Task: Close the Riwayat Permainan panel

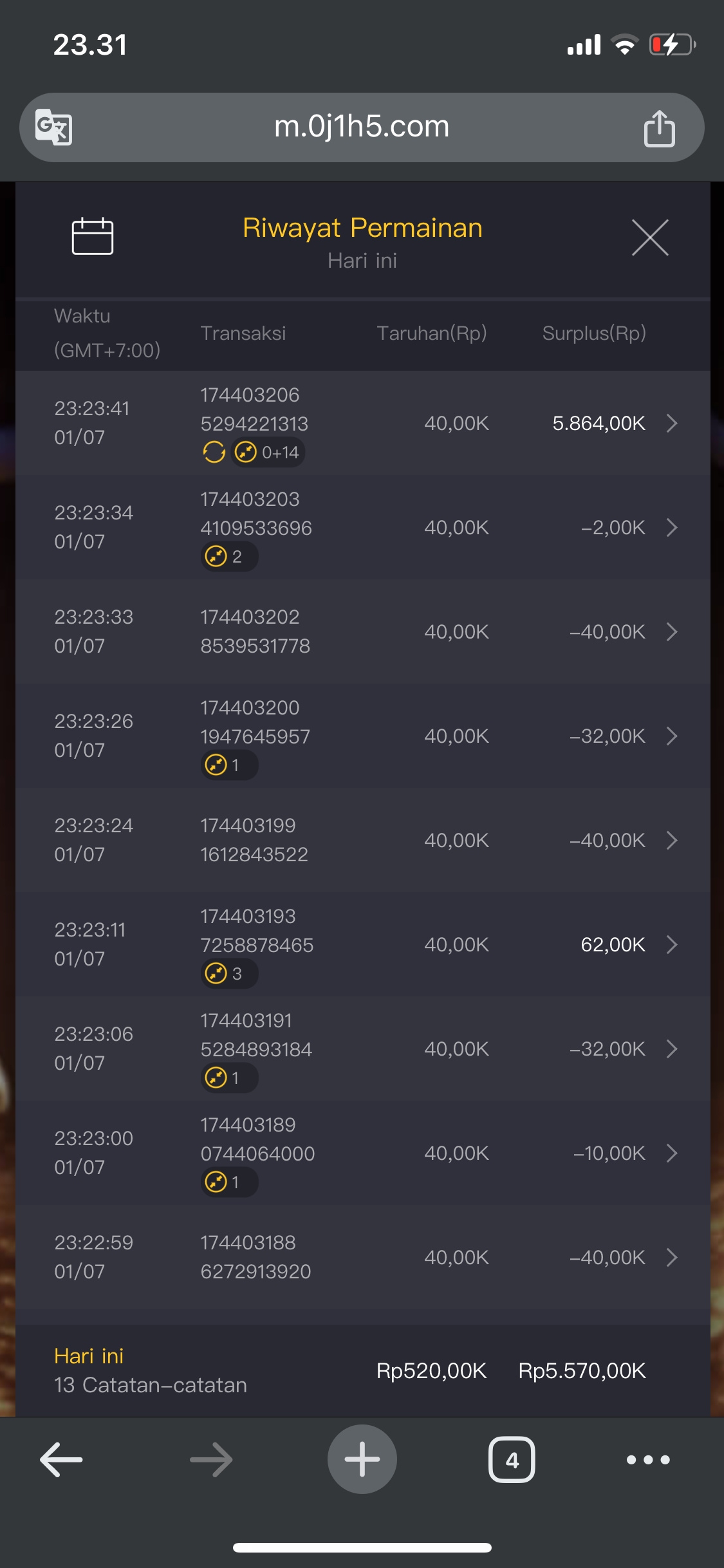Action: pyautogui.click(x=650, y=238)
